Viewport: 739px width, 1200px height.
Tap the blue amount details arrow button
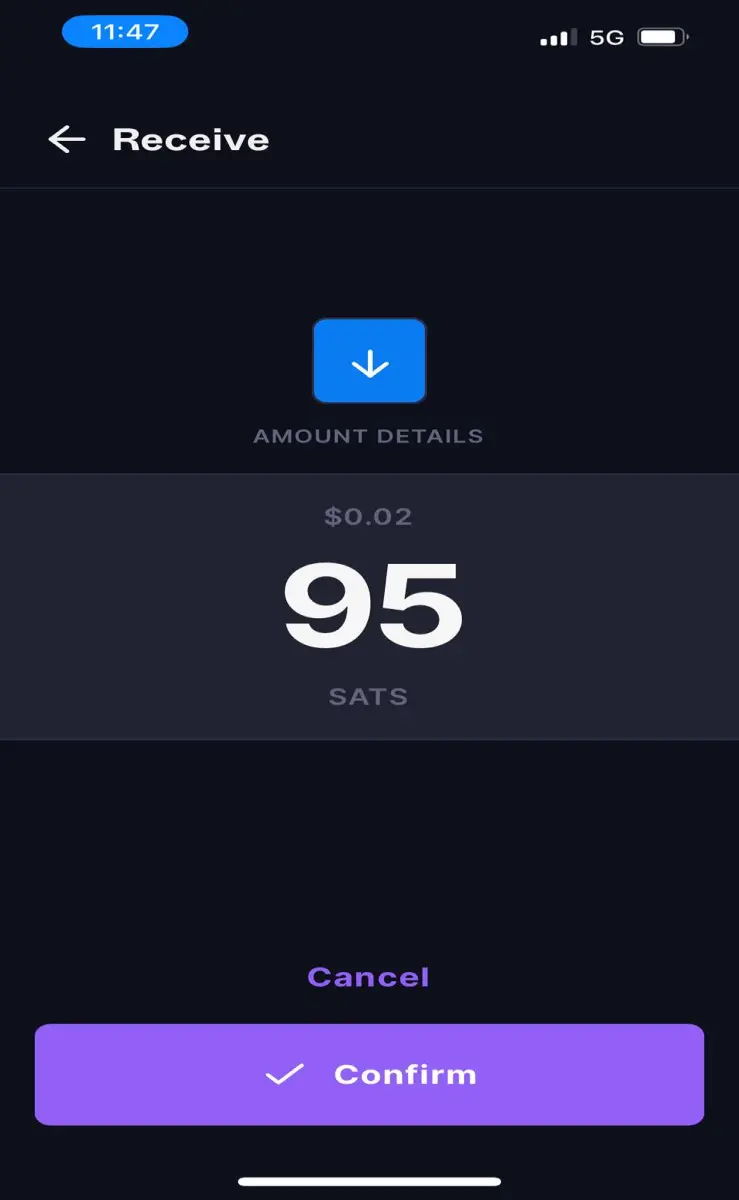click(369, 361)
